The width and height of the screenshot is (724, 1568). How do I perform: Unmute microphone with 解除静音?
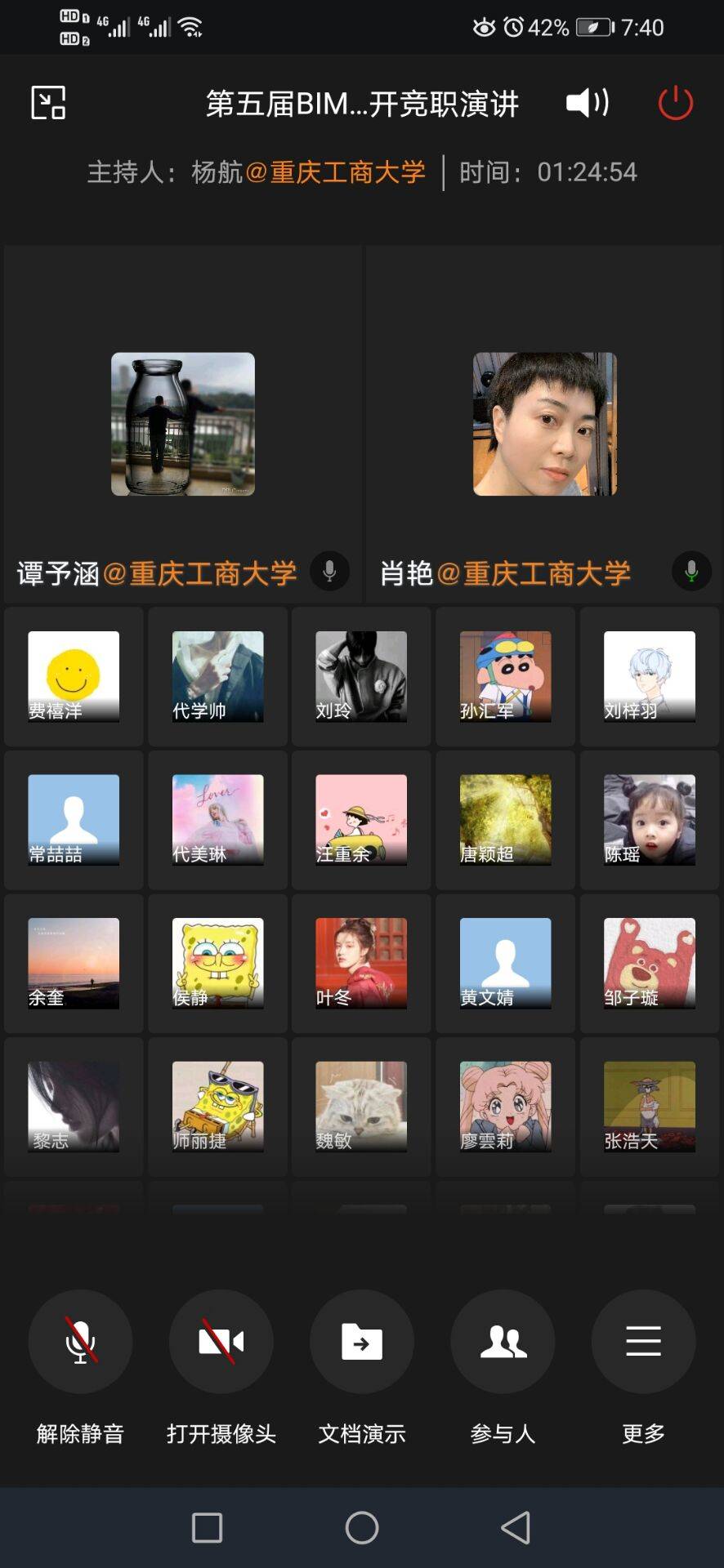click(80, 1341)
